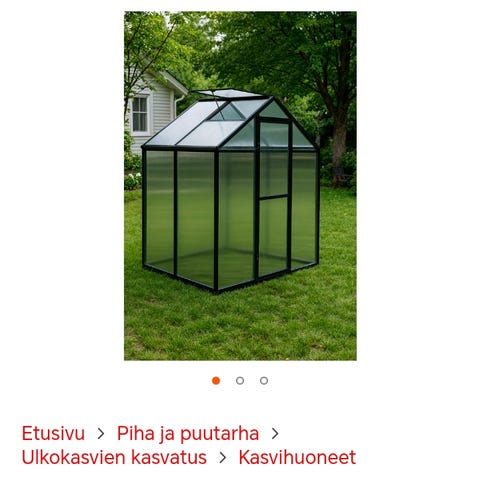The image size is (480, 480).
Task: Open Kasvihuoneet category link
Action: pyautogui.click(x=297, y=457)
